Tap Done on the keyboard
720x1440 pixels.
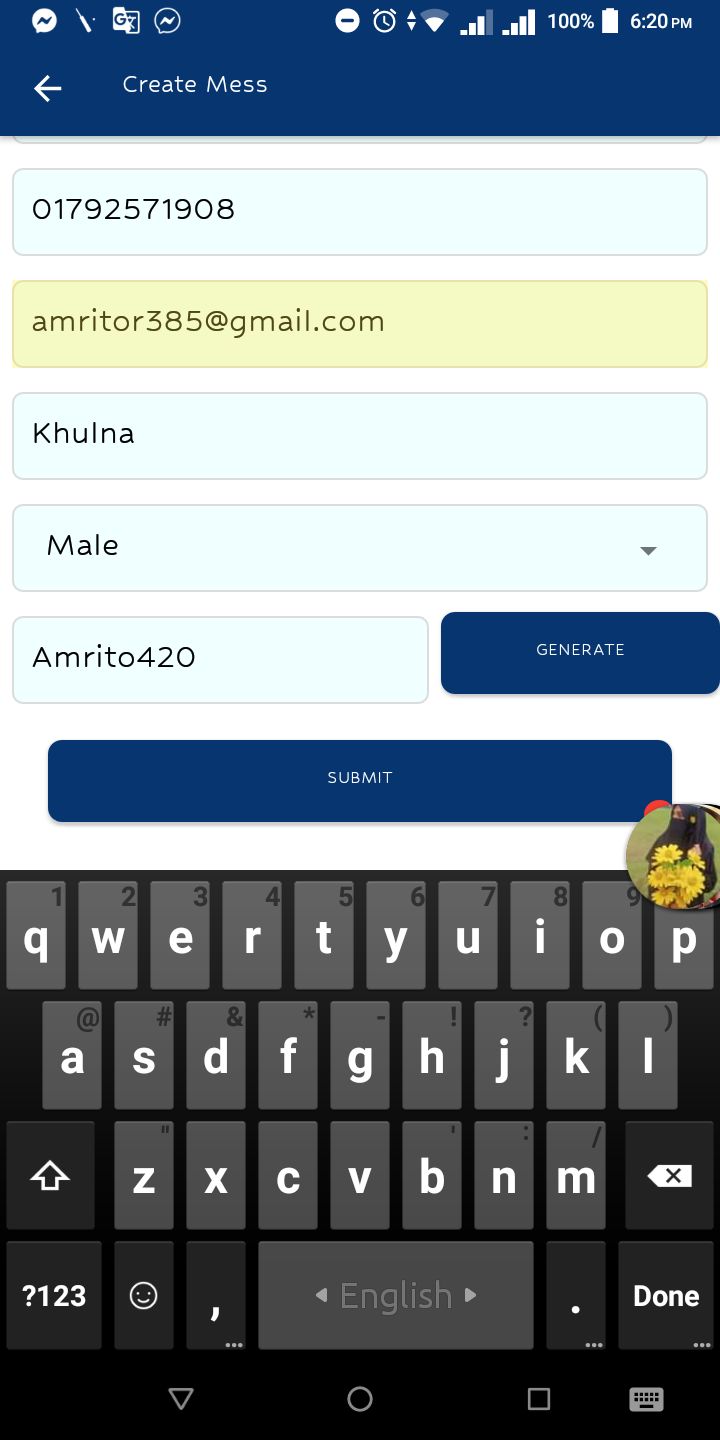(x=665, y=1296)
